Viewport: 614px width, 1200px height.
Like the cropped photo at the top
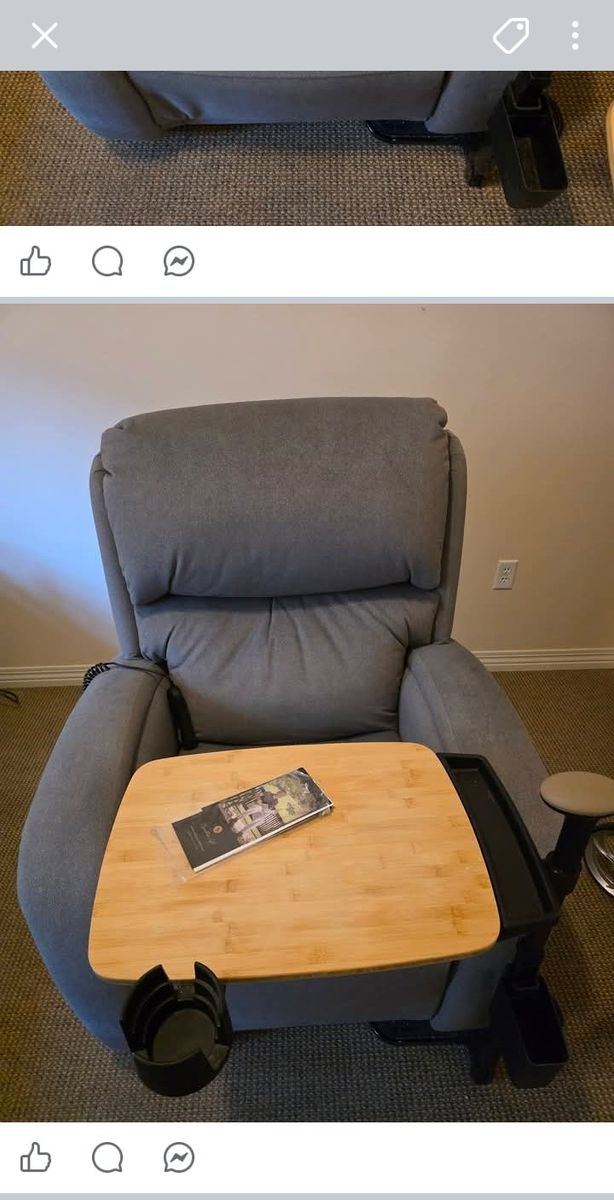pyautogui.click(x=36, y=262)
